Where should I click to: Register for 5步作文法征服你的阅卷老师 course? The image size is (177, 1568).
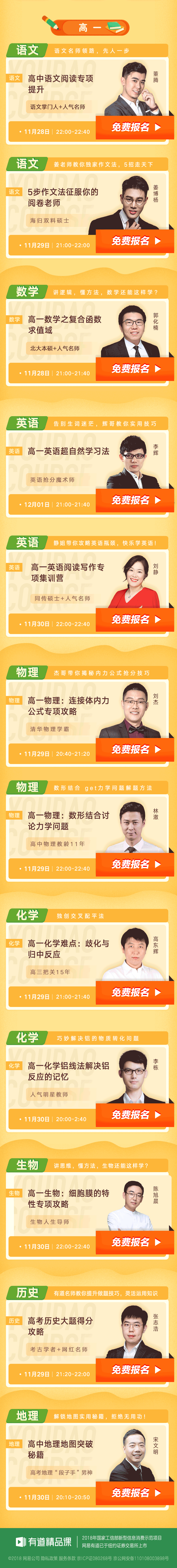point(135,241)
